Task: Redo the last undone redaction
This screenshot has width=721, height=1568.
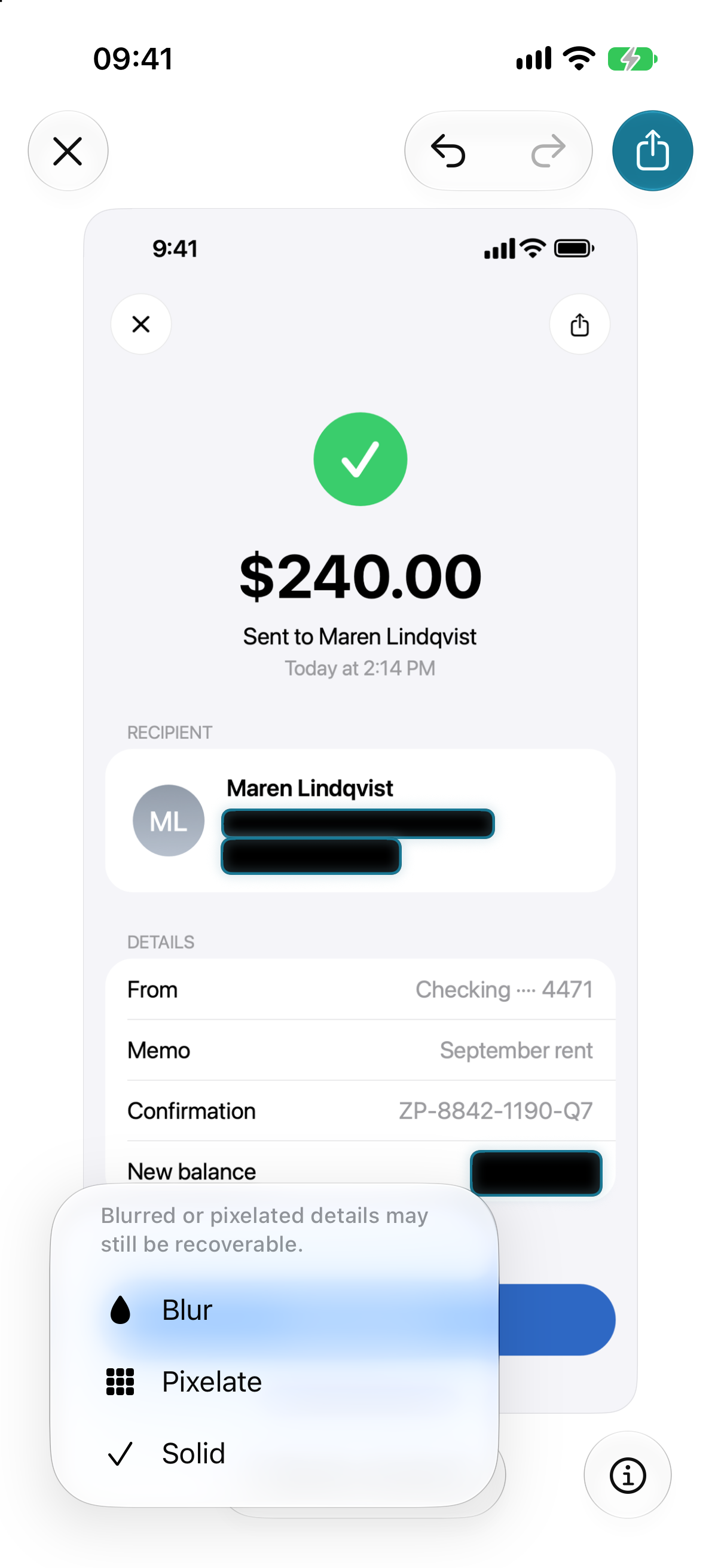Action: tap(548, 151)
